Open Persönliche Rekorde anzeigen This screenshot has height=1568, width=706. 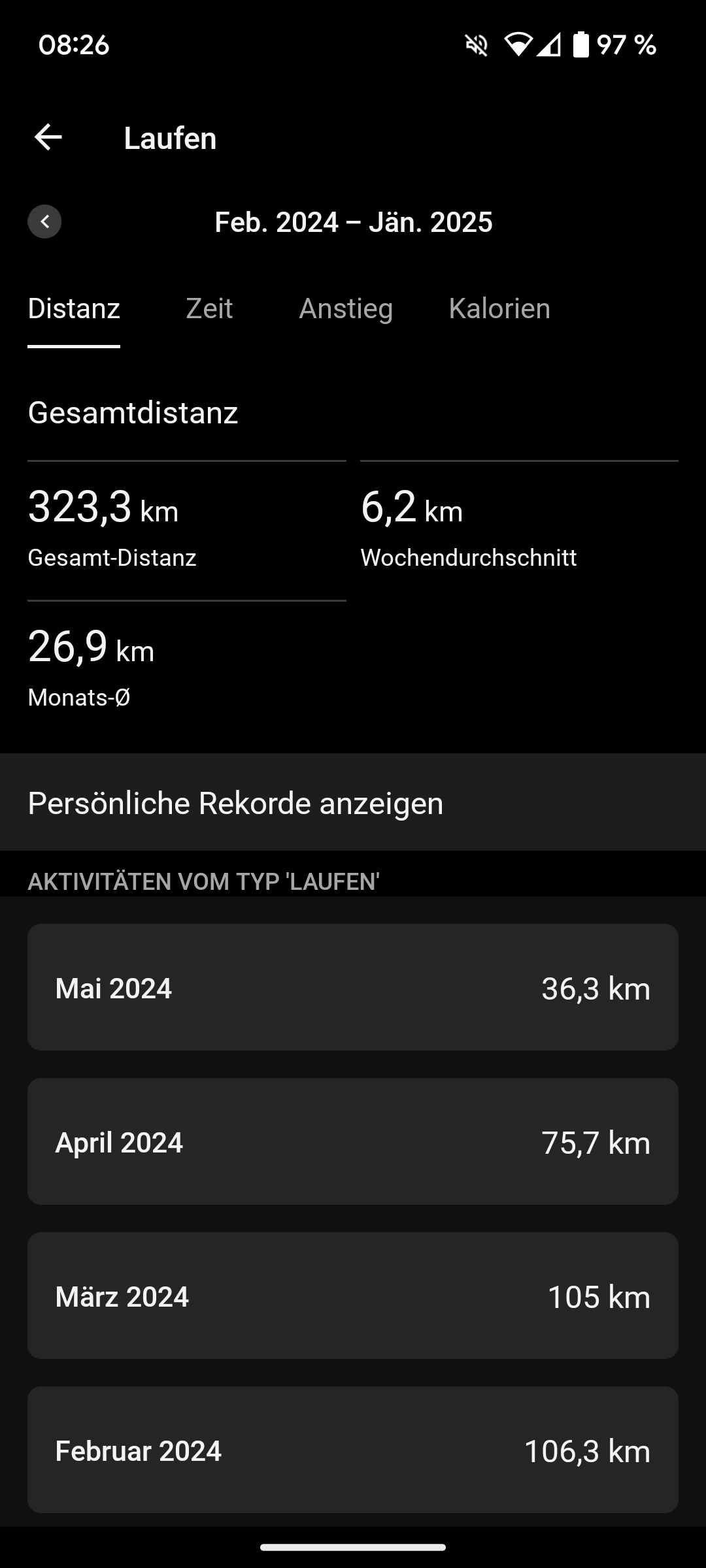tap(353, 802)
